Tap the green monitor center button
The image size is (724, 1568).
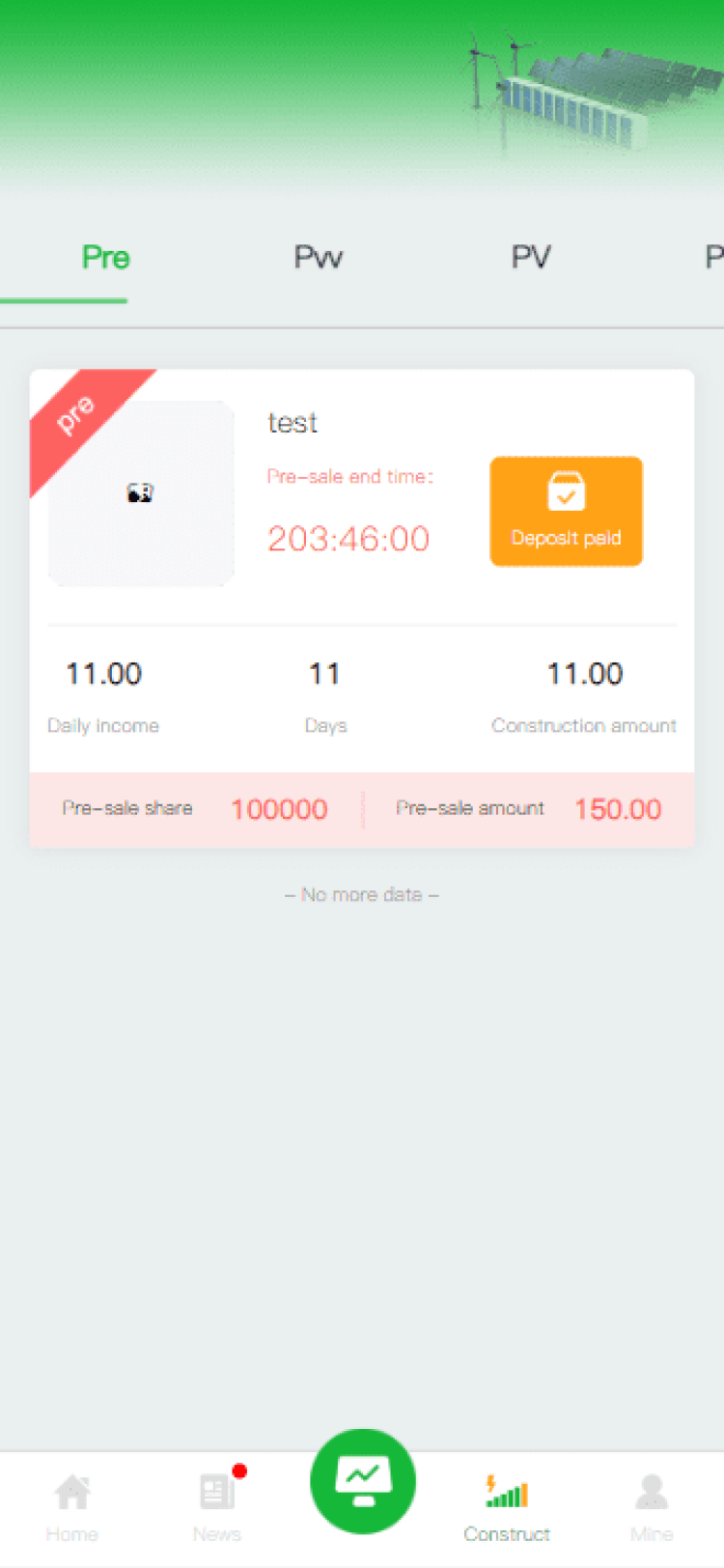tap(362, 1480)
